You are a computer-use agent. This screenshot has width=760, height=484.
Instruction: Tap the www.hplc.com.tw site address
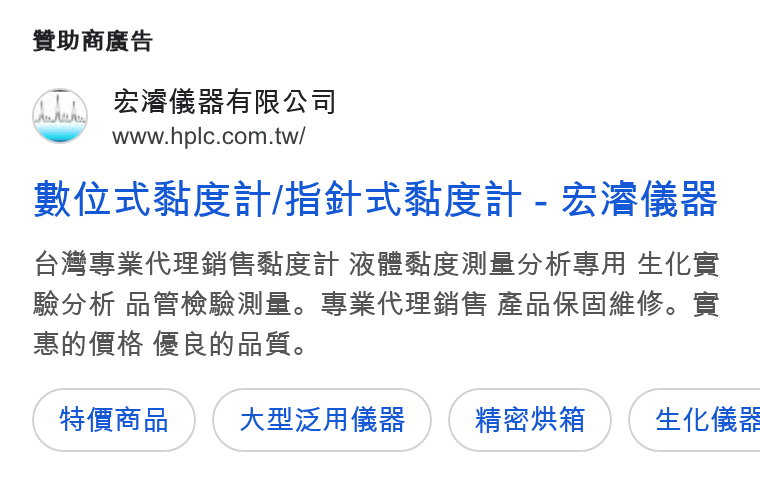point(209,137)
